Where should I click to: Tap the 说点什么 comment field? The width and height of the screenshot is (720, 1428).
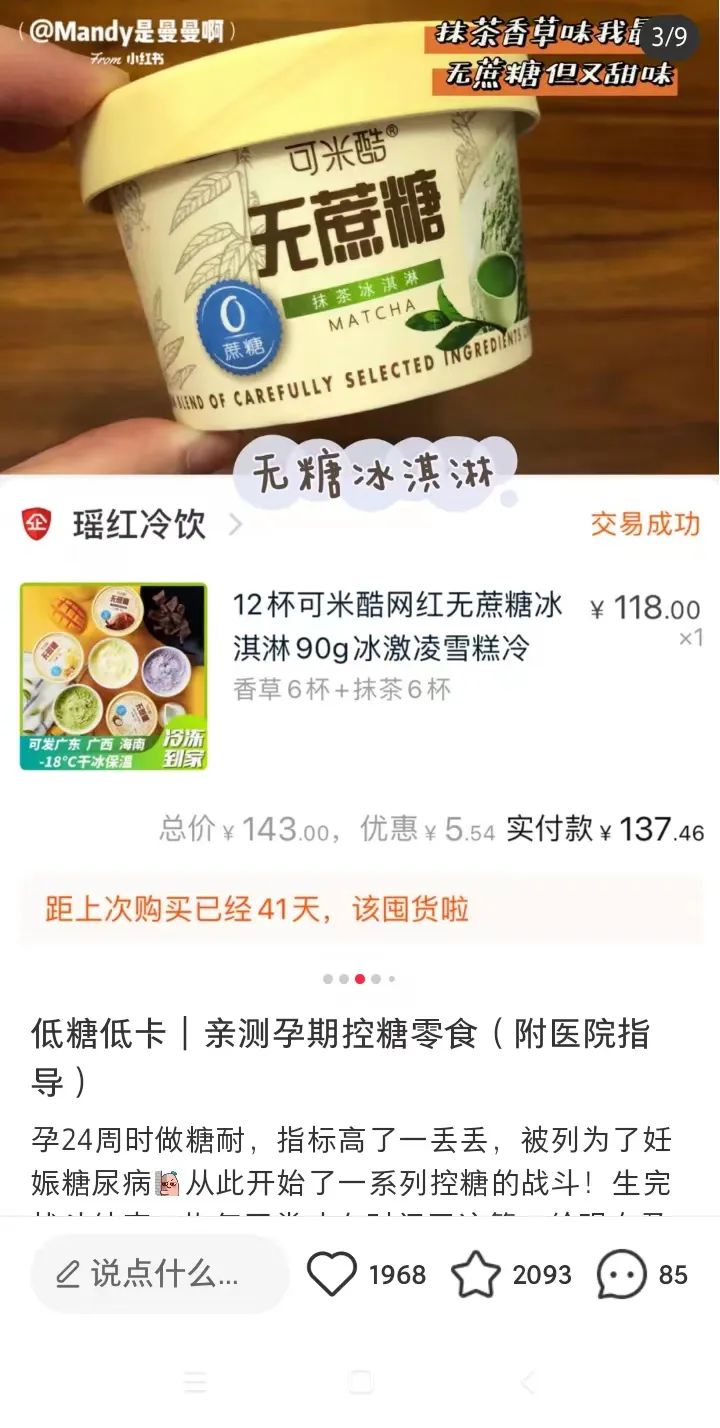point(160,1274)
